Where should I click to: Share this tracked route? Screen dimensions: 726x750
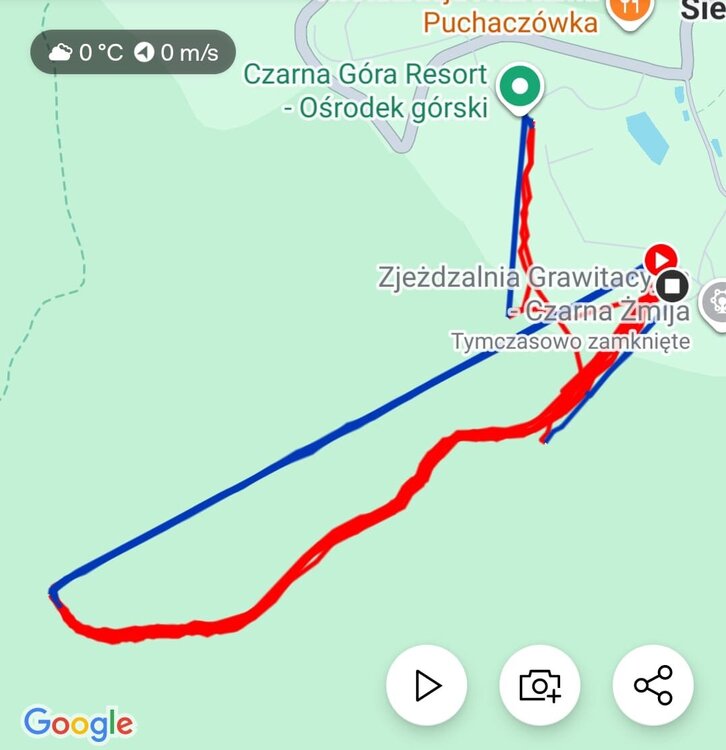pos(653,685)
